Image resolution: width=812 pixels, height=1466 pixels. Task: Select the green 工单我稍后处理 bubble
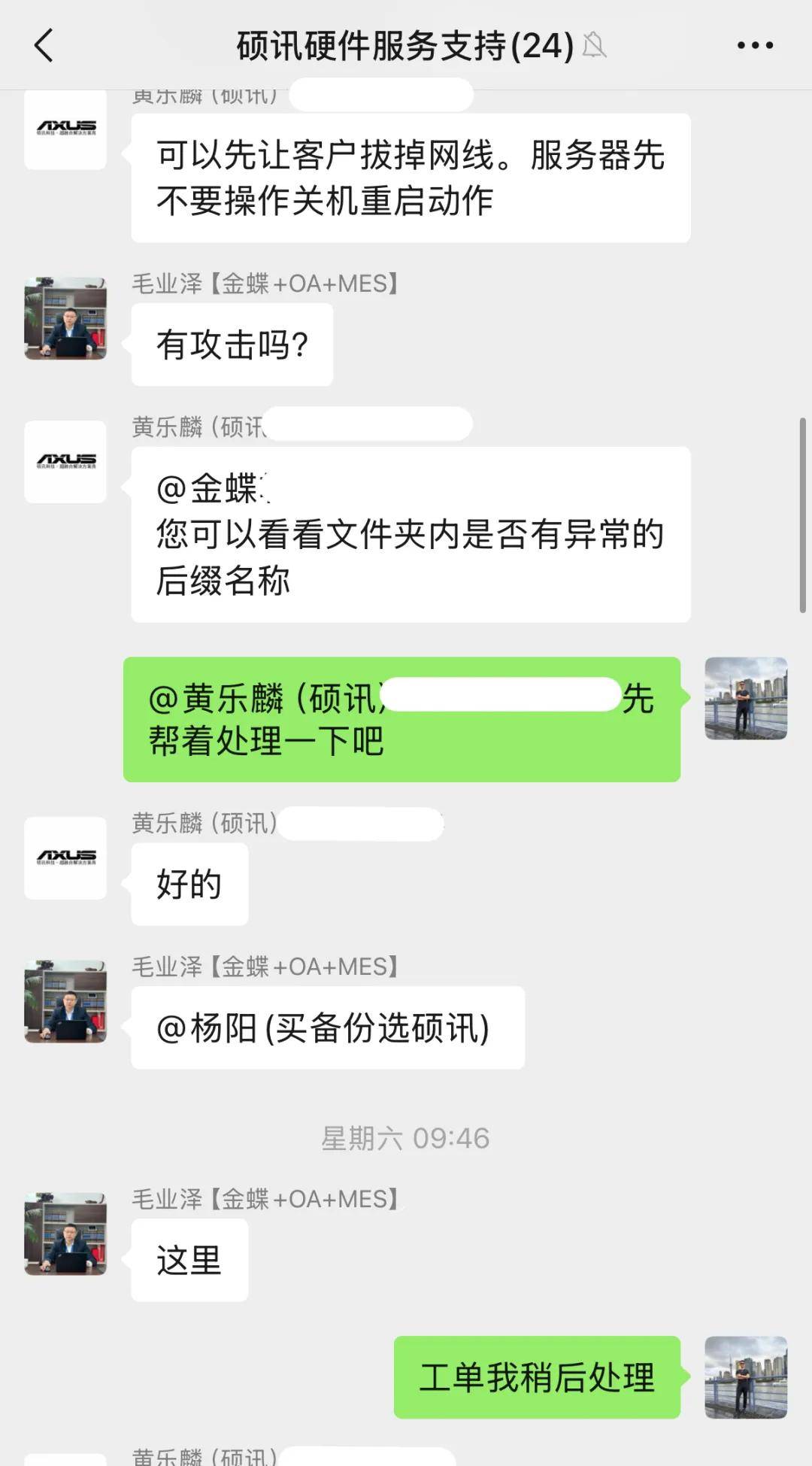(538, 1376)
